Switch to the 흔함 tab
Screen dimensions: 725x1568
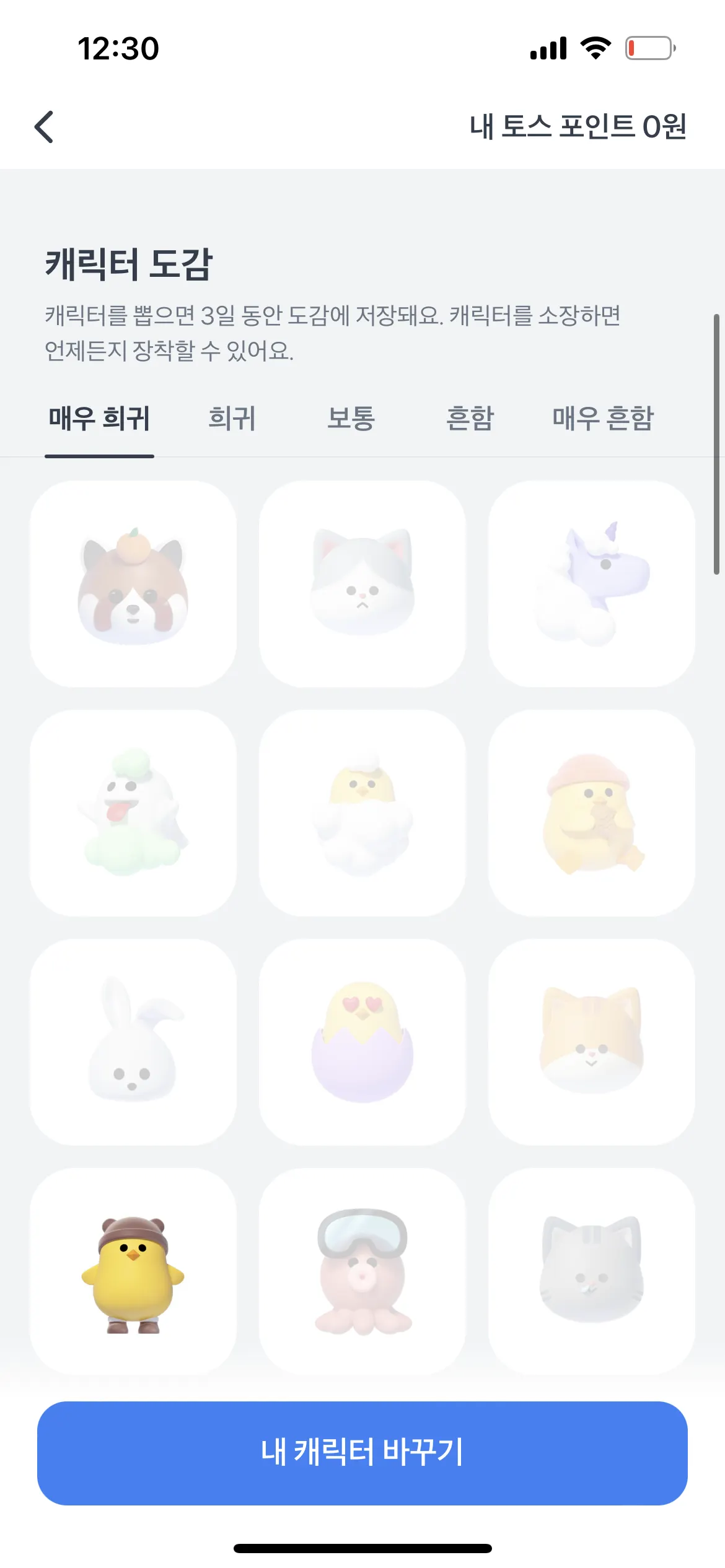[470, 419]
